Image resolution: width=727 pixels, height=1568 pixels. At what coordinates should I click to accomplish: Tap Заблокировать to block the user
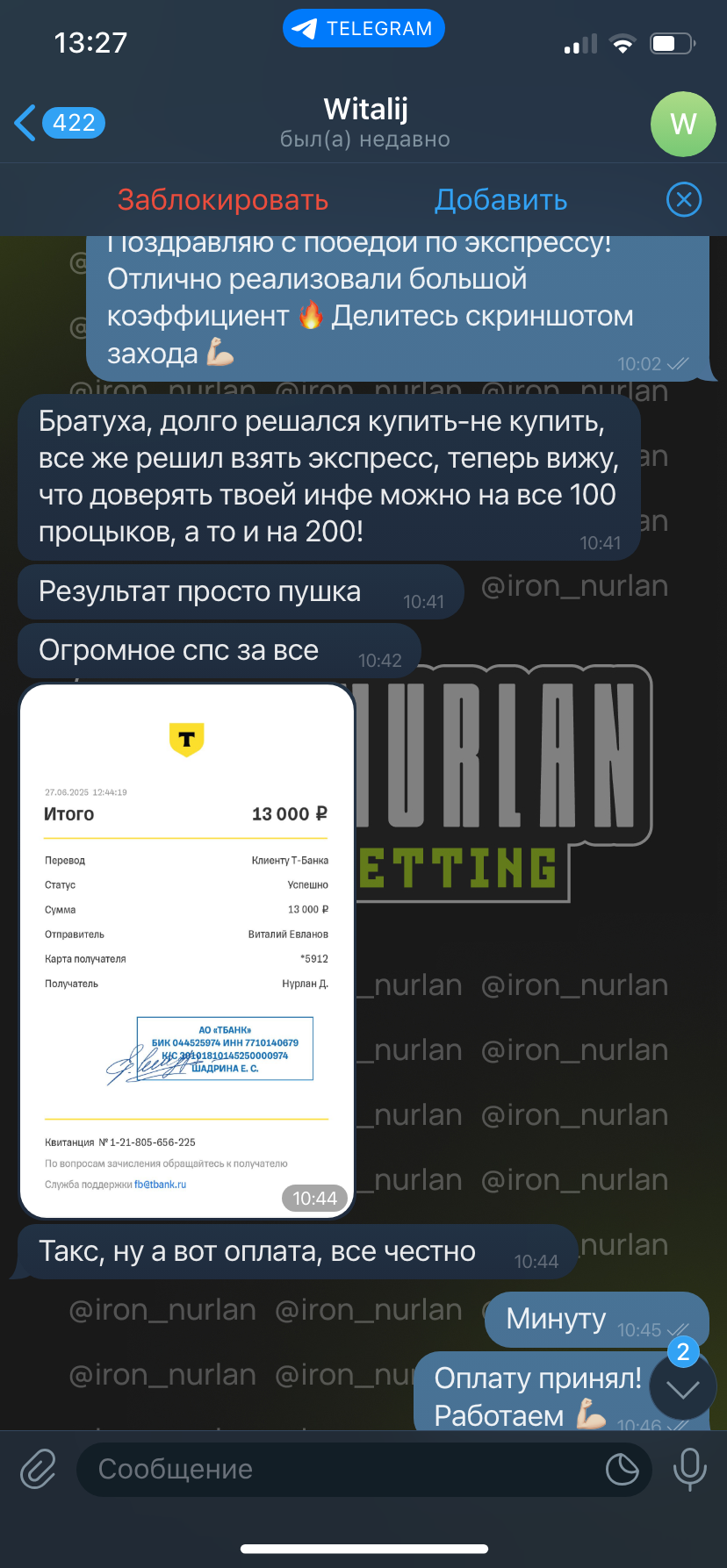223,200
